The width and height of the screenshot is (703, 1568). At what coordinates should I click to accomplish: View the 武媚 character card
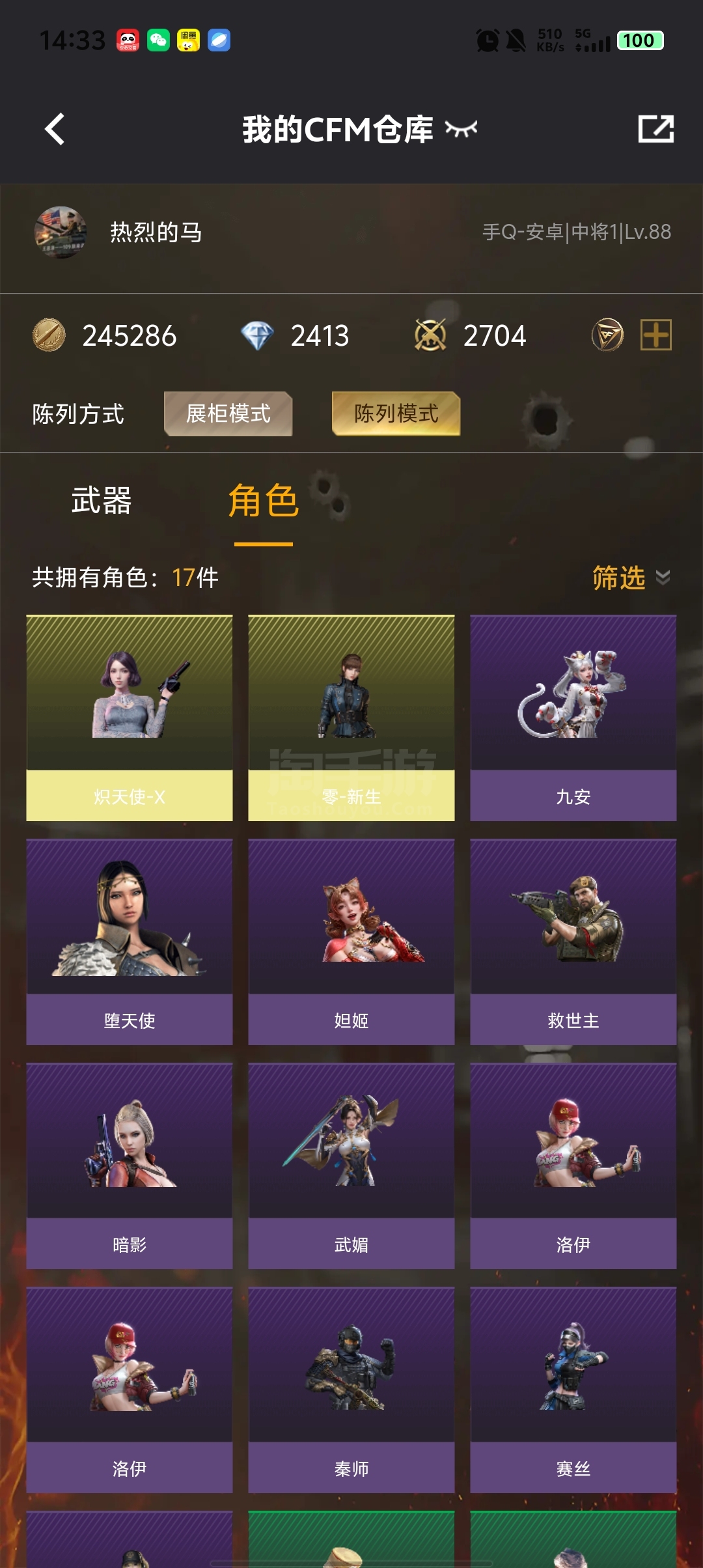tap(351, 1166)
